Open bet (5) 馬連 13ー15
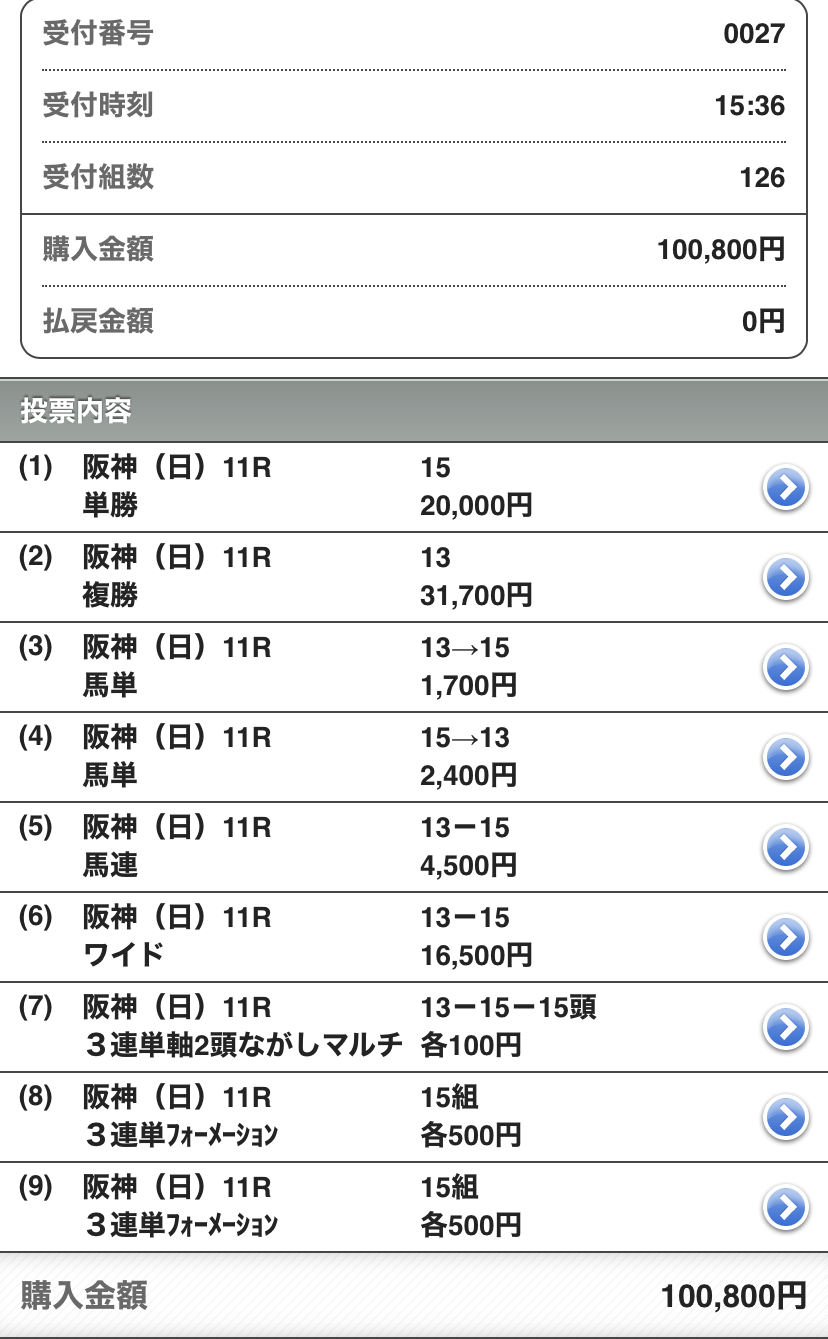 [414, 847]
